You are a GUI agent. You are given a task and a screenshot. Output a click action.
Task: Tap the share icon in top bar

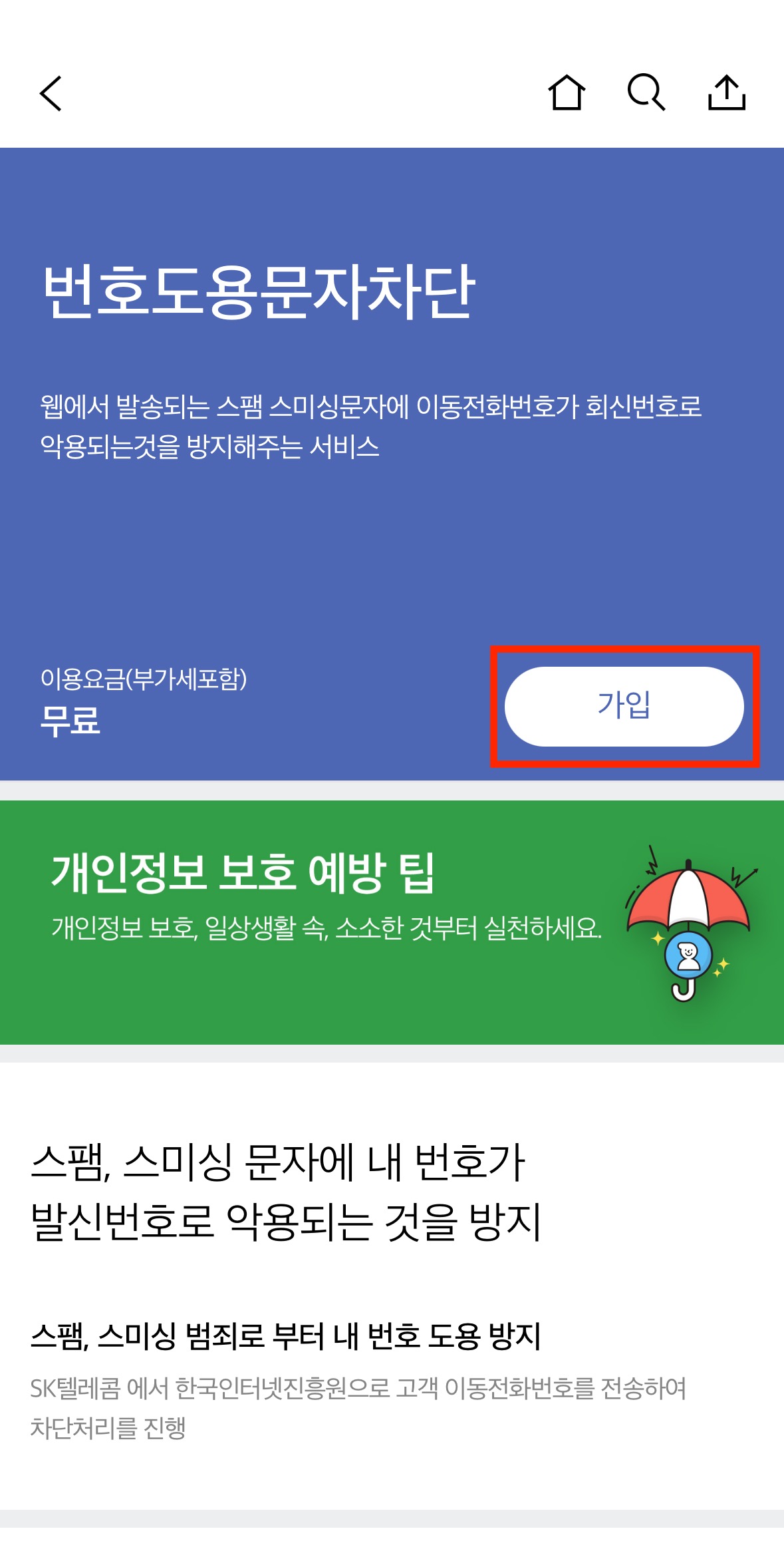click(x=727, y=94)
